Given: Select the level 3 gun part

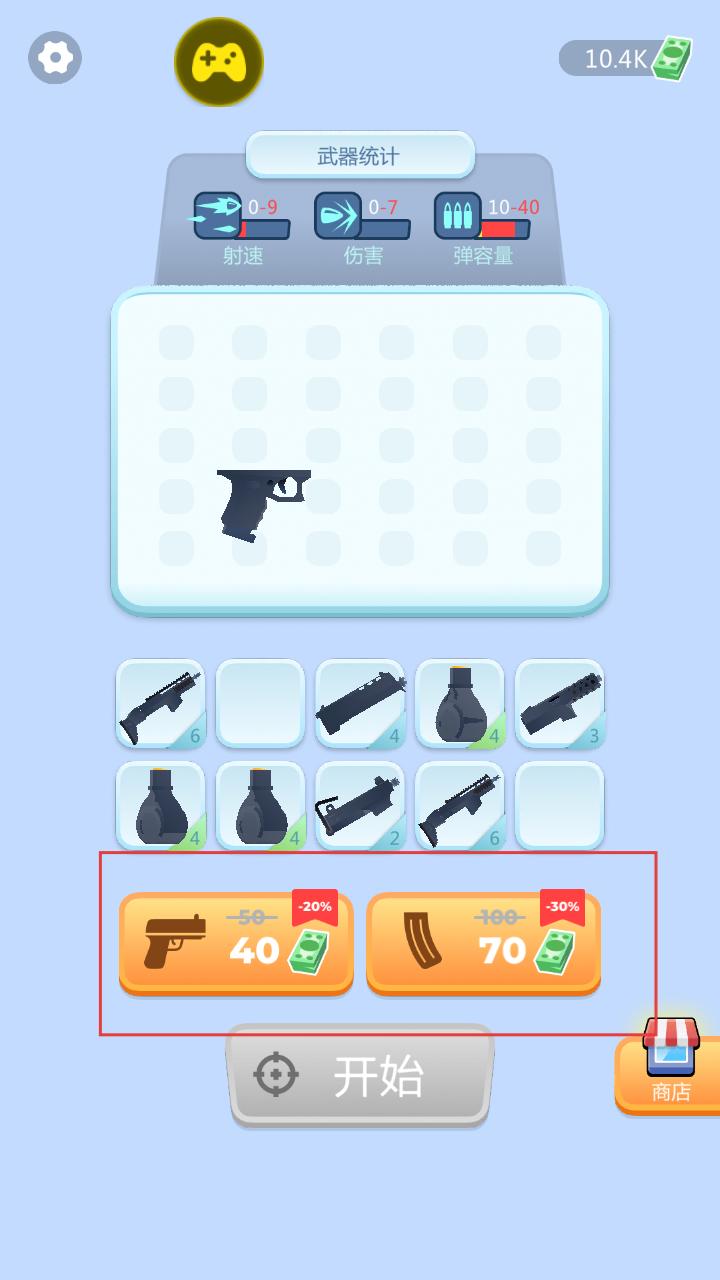Looking at the screenshot, I should point(560,703).
